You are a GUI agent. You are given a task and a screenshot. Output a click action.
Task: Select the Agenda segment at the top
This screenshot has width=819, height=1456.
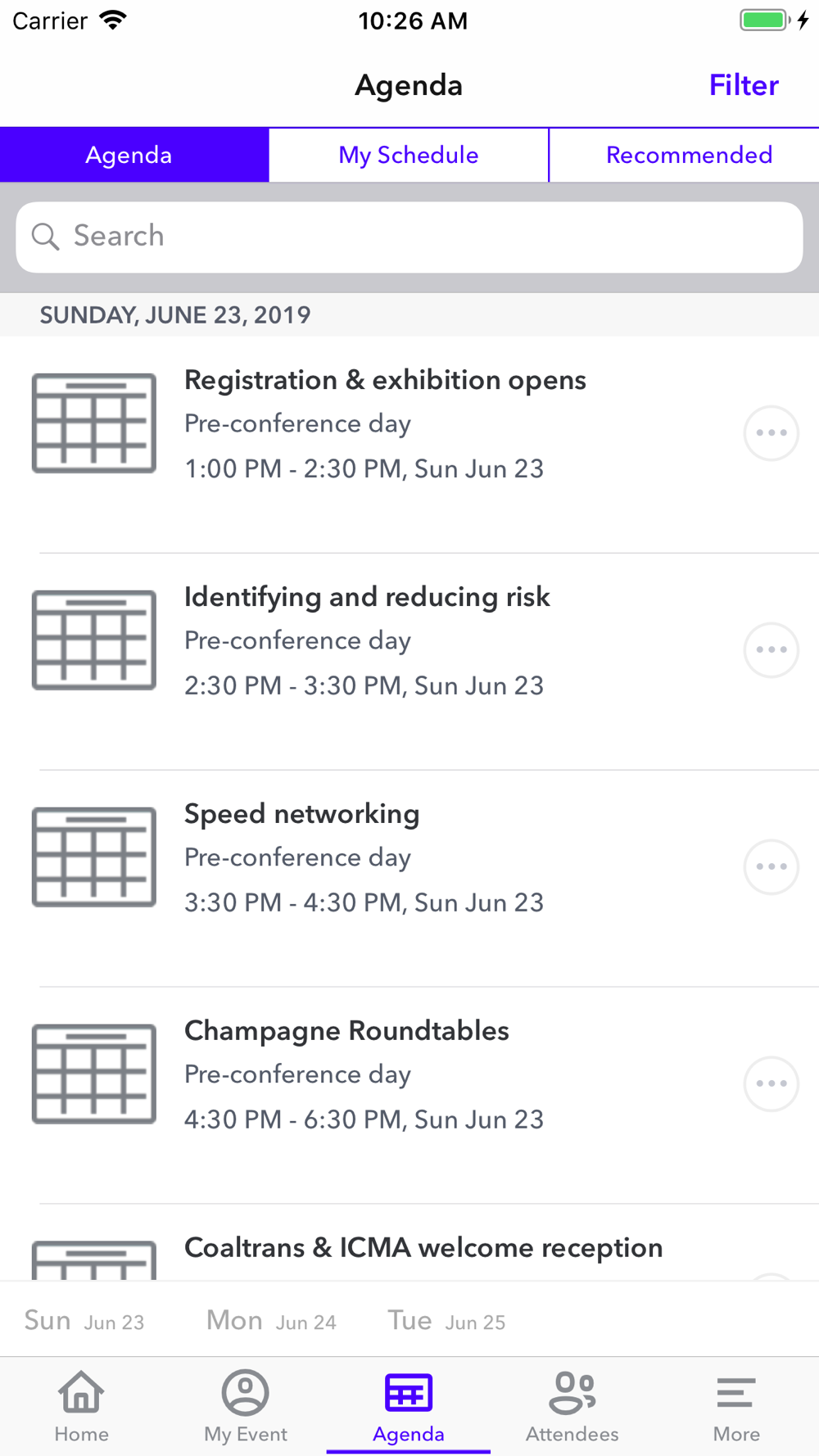click(129, 155)
